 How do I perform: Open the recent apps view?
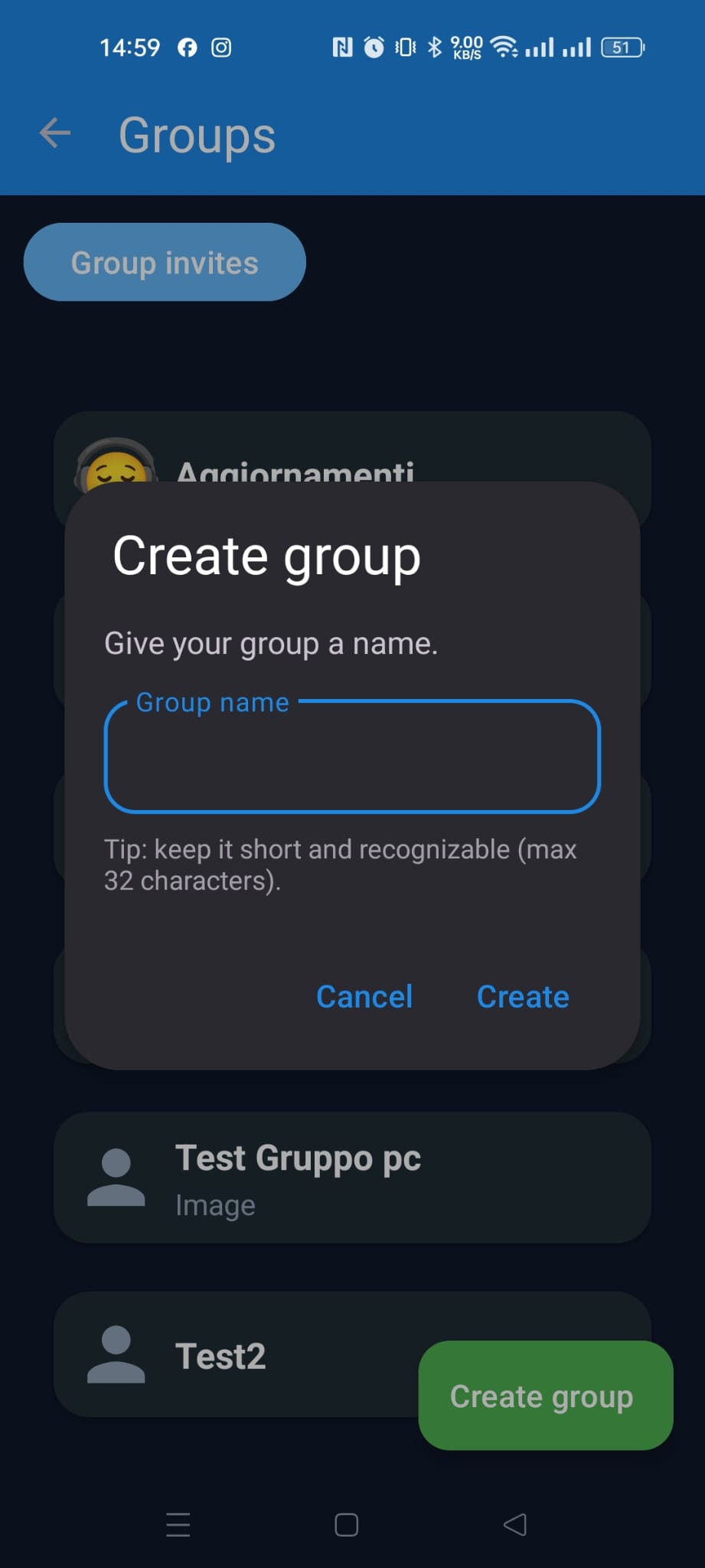pyautogui.click(x=178, y=1524)
